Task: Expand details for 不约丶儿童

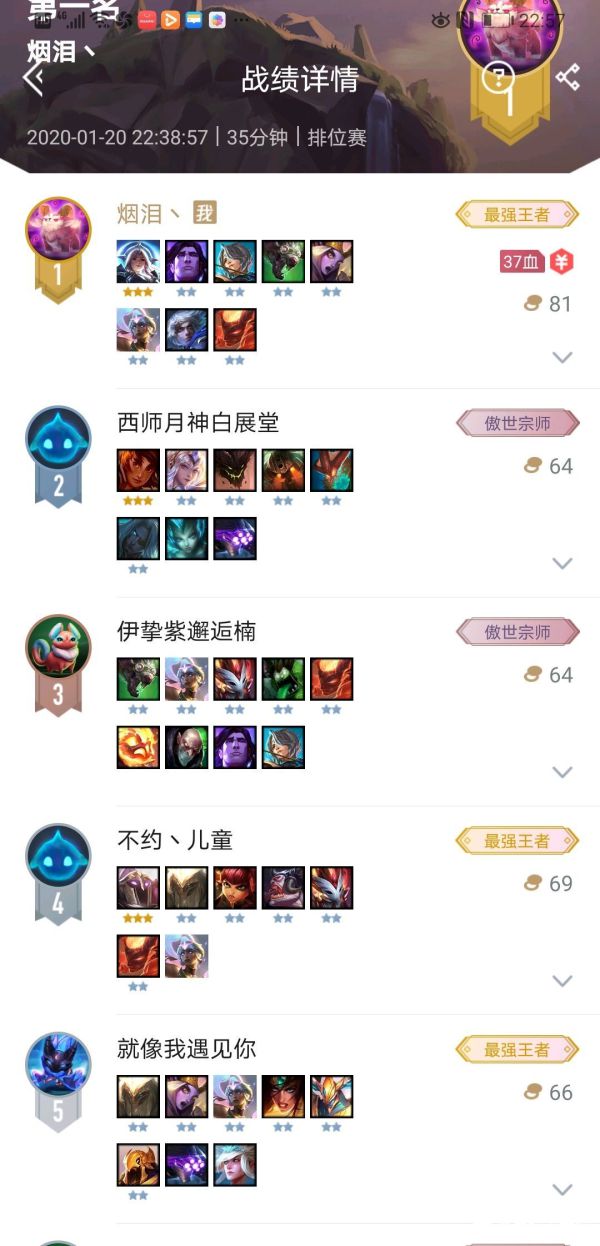Action: pos(562,981)
